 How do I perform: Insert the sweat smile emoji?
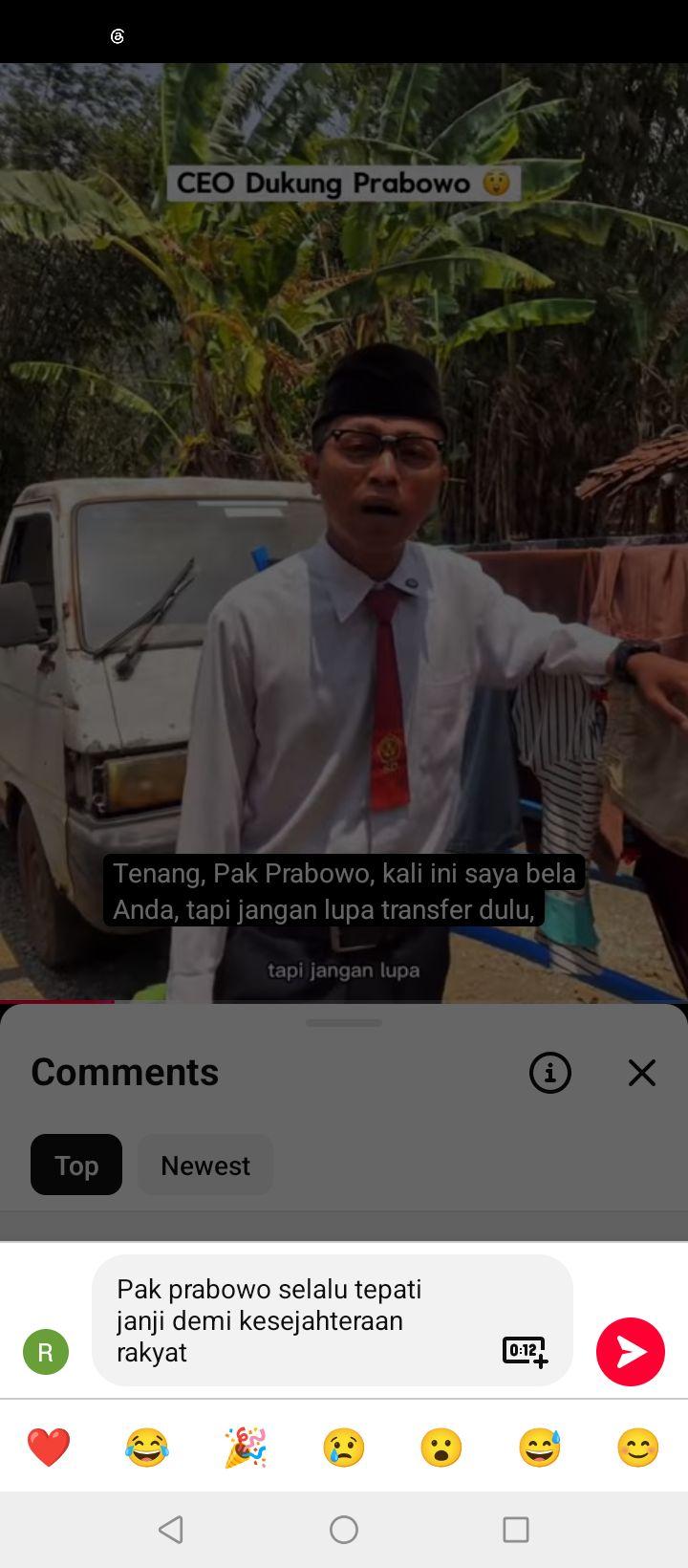pyautogui.click(x=540, y=1447)
